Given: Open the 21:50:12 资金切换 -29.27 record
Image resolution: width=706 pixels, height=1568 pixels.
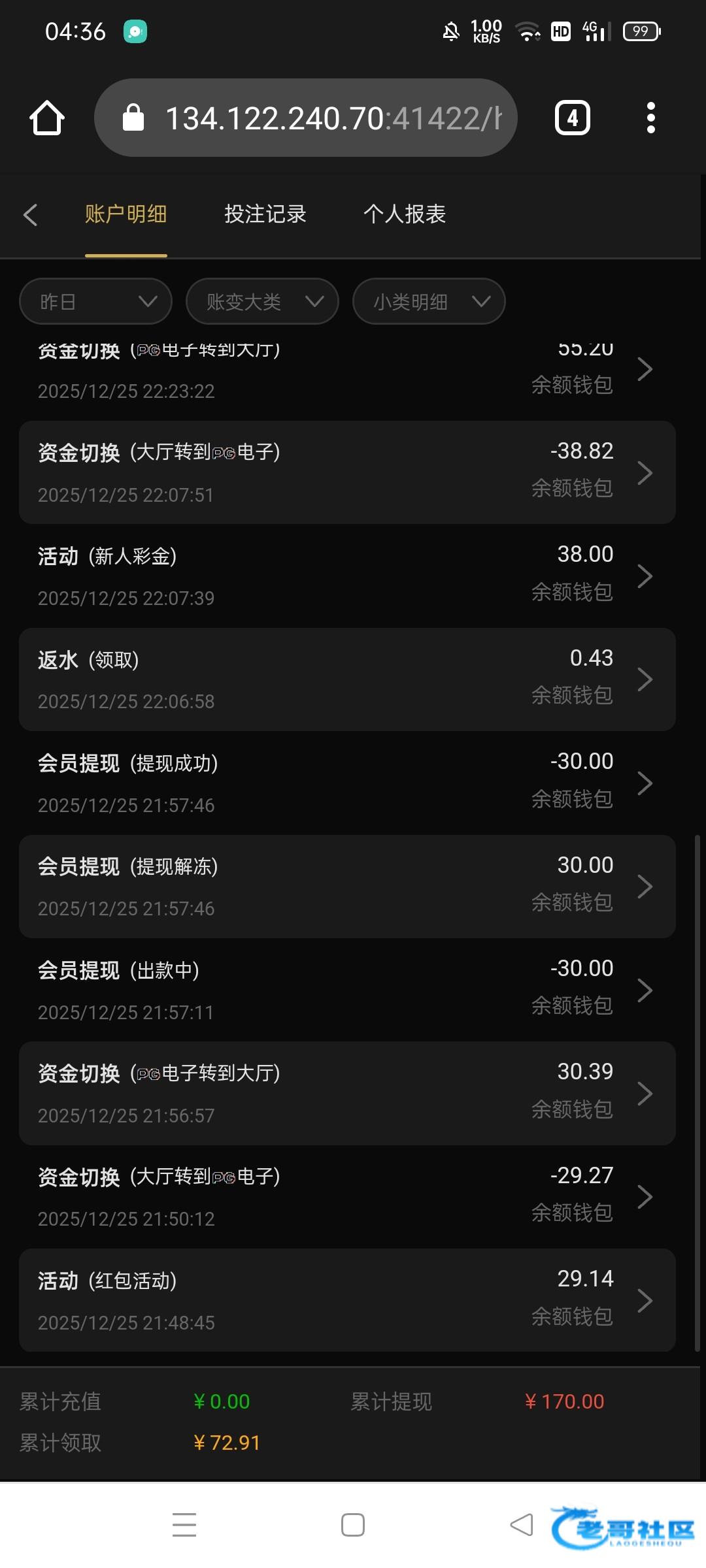Looking at the screenshot, I should [x=347, y=1197].
